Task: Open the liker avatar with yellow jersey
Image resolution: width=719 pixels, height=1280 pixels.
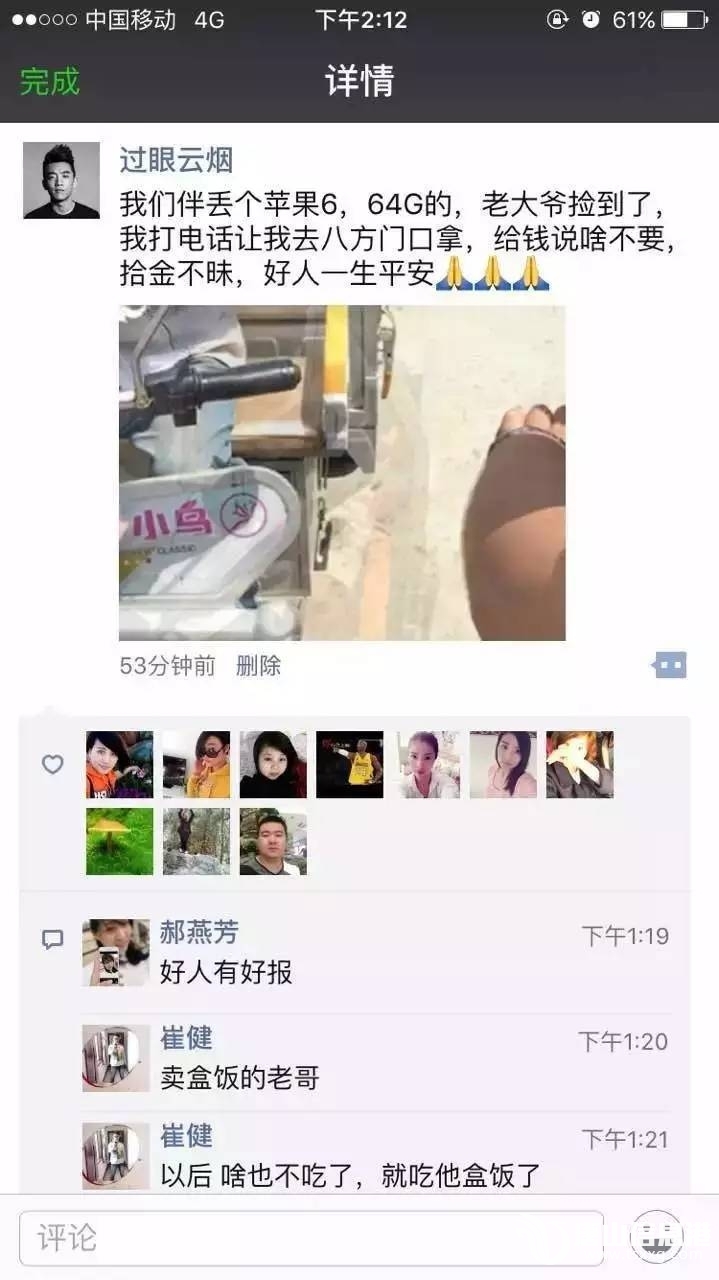Action: click(349, 764)
